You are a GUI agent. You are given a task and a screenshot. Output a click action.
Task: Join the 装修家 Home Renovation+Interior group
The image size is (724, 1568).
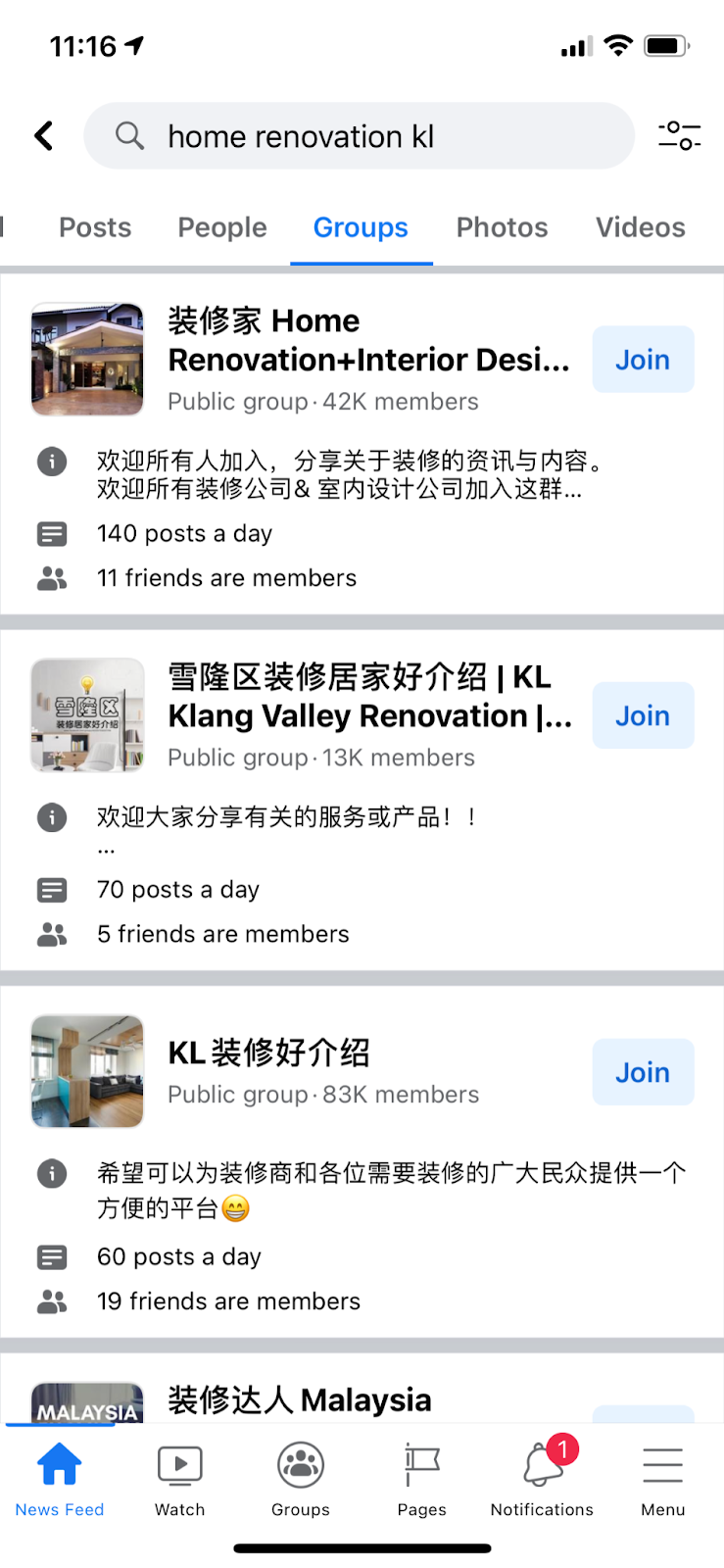tap(643, 360)
